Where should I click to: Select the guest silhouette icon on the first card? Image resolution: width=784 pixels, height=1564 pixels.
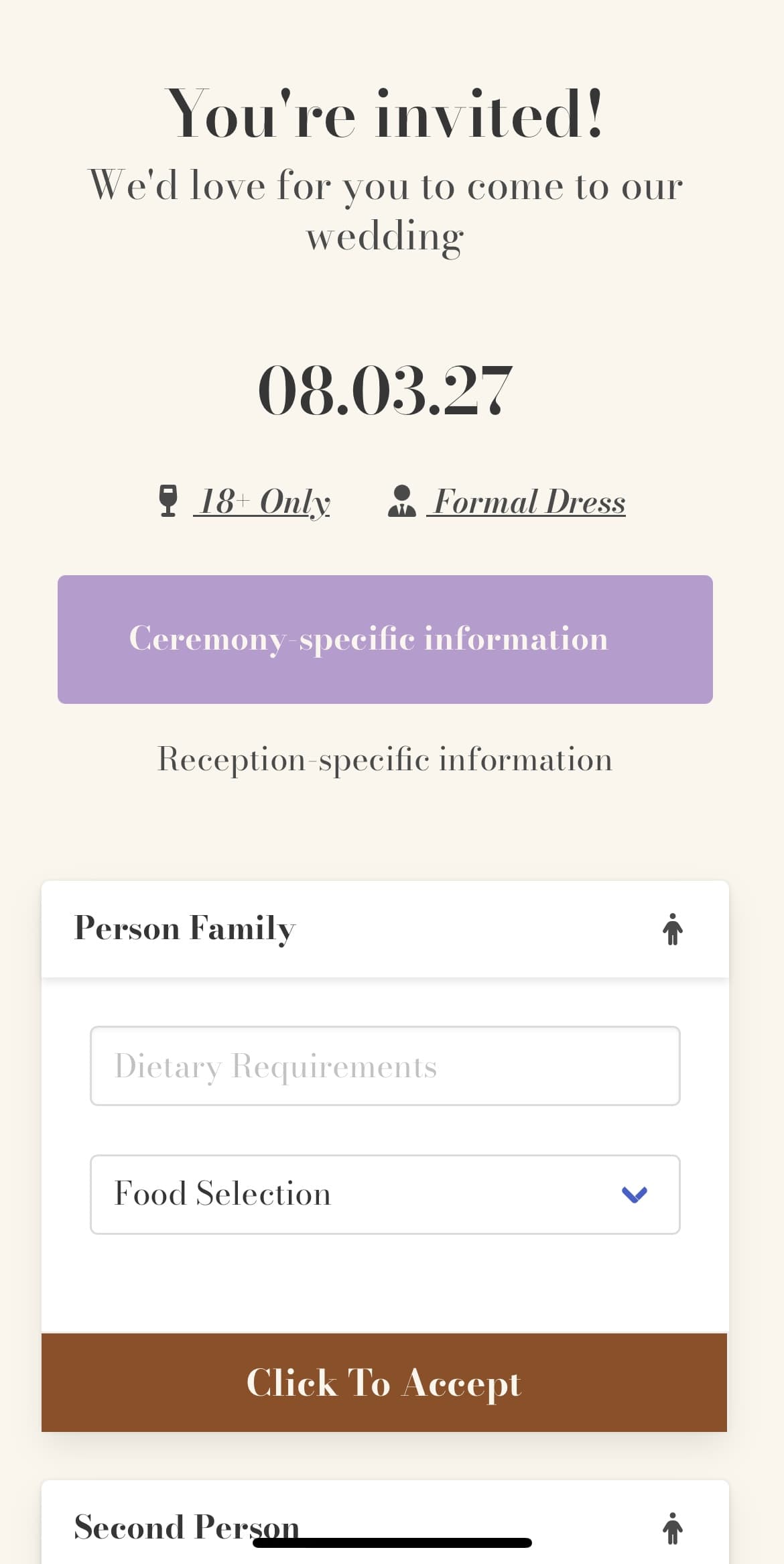click(673, 928)
